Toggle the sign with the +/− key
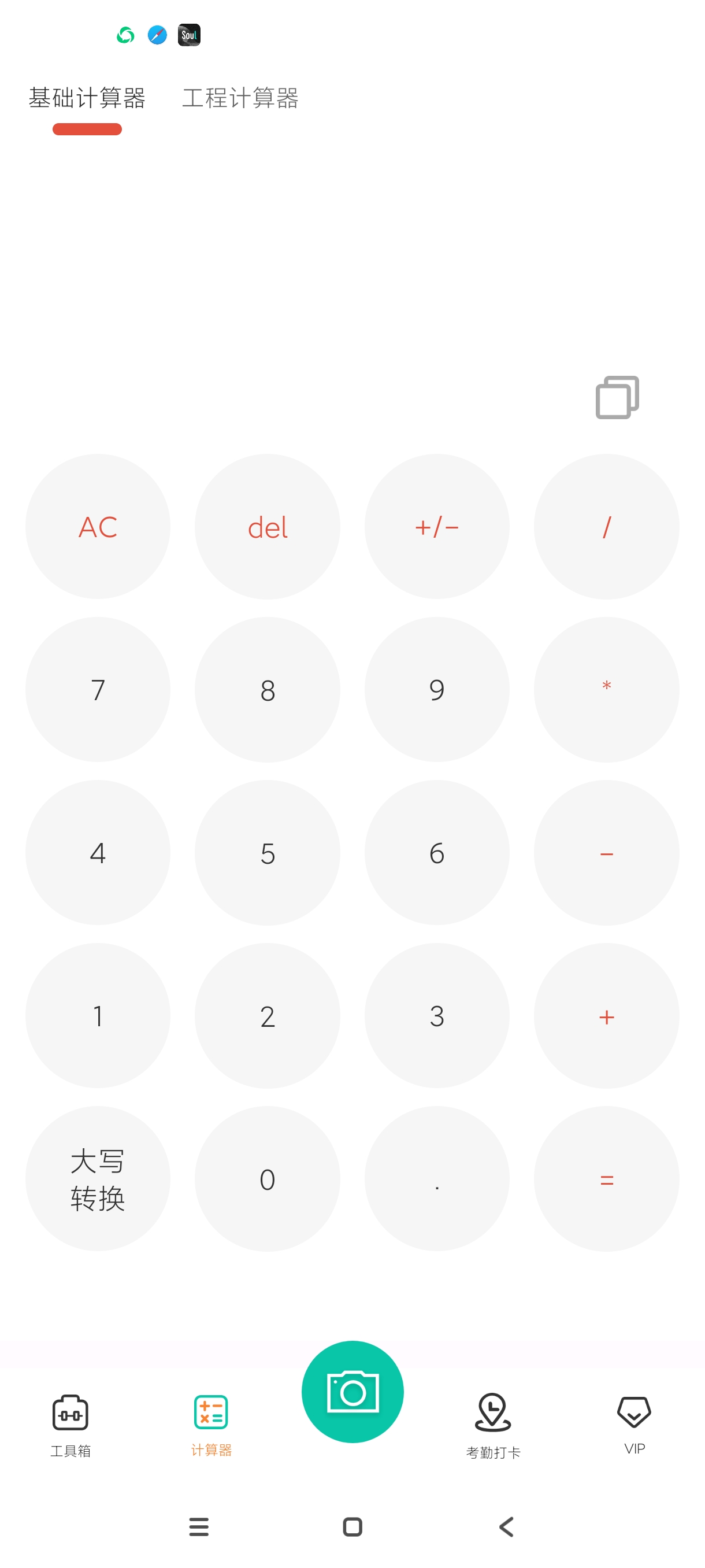Screen dimensions: 705x1568 click(436, 527)
